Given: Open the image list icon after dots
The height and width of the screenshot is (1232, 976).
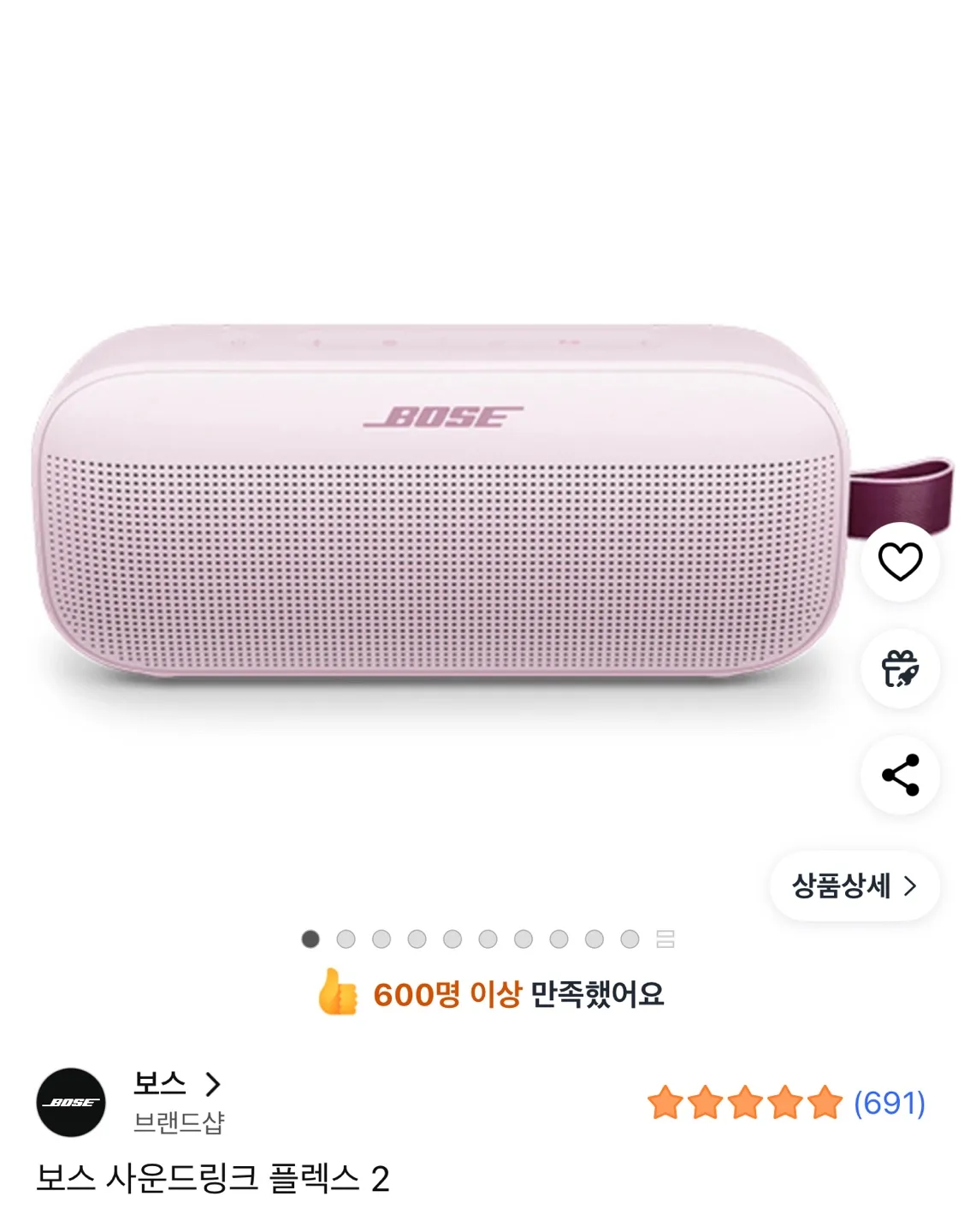Looking at the screenshot, I should pyautogui.click(x=665, y=939).
